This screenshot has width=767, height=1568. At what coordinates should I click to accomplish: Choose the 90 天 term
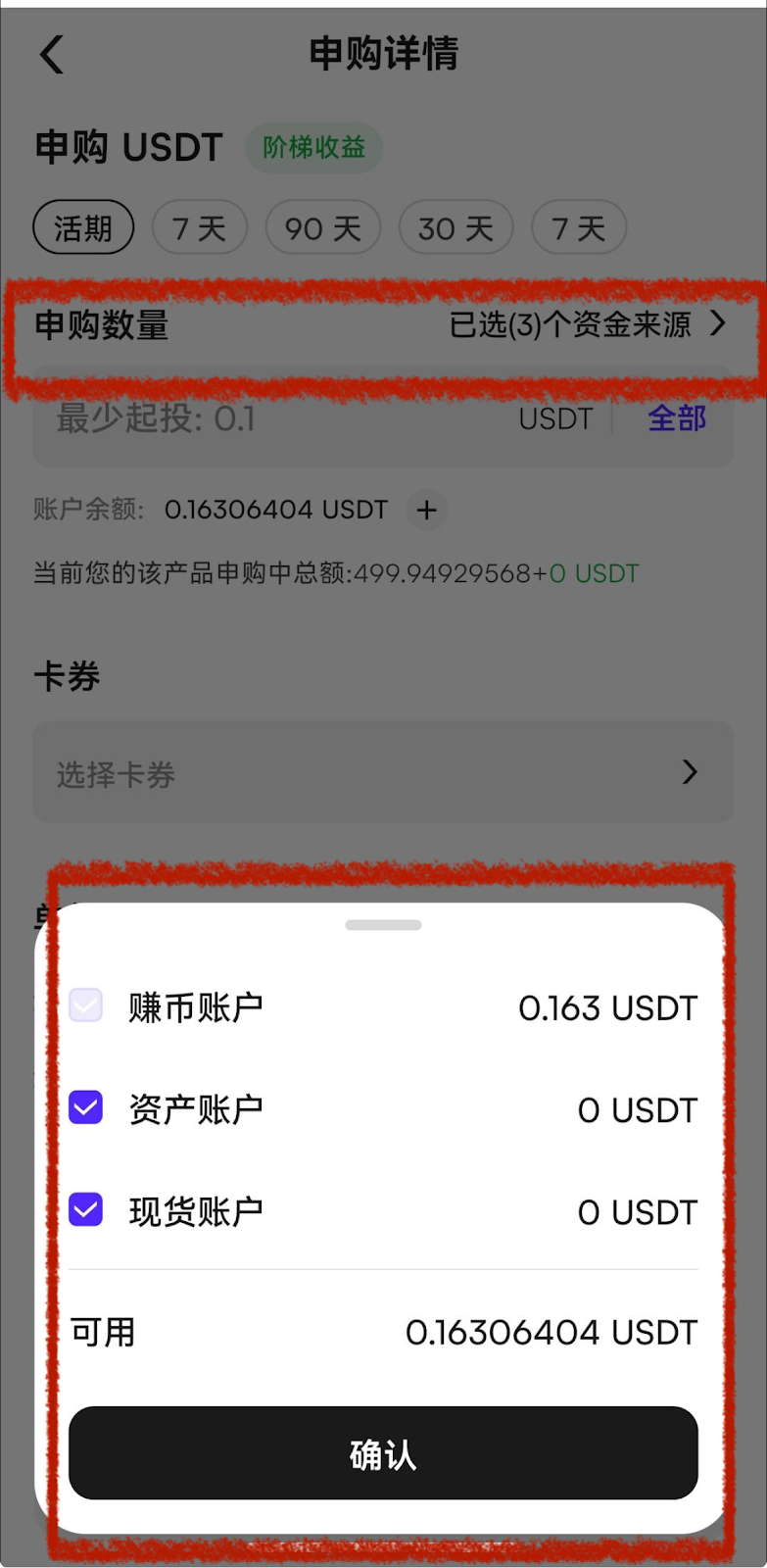tap(322, 228)
